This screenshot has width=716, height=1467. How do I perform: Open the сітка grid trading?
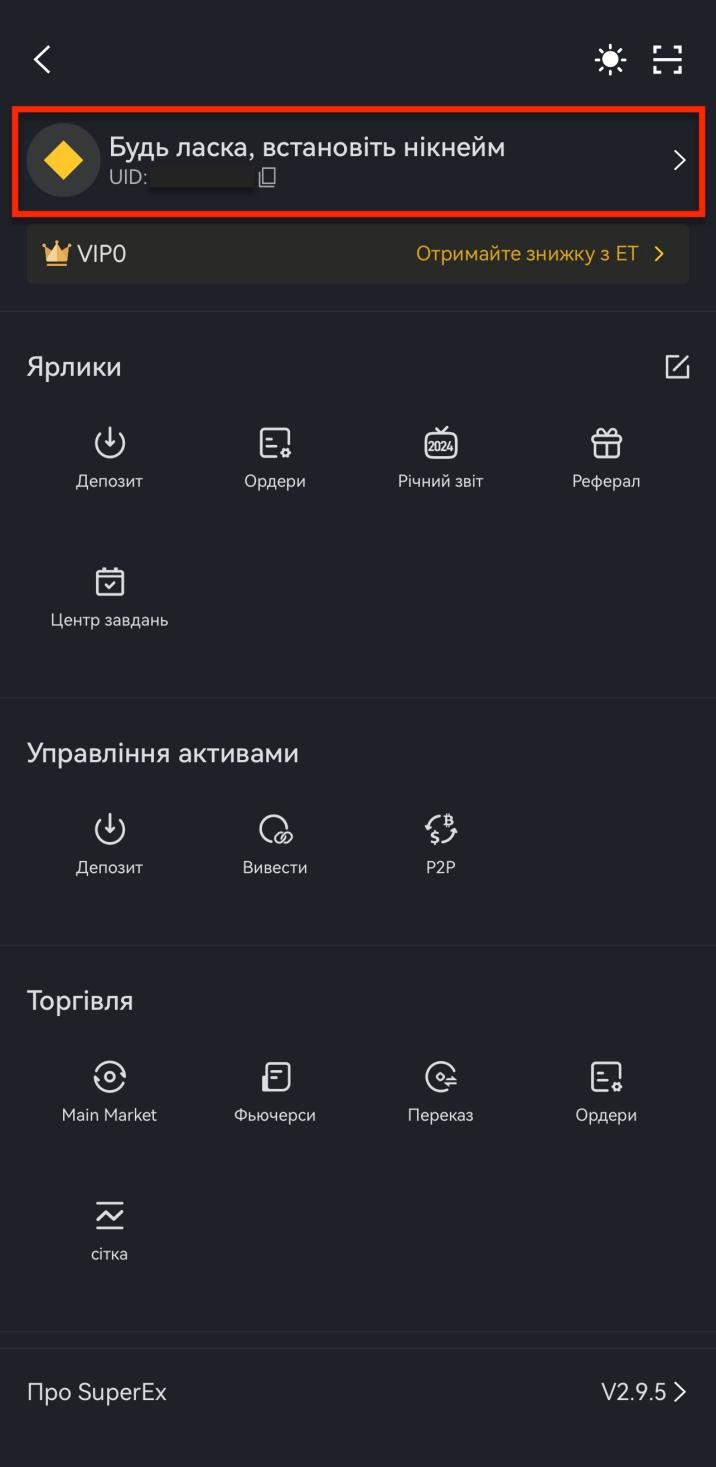(x=109, y=1231)
